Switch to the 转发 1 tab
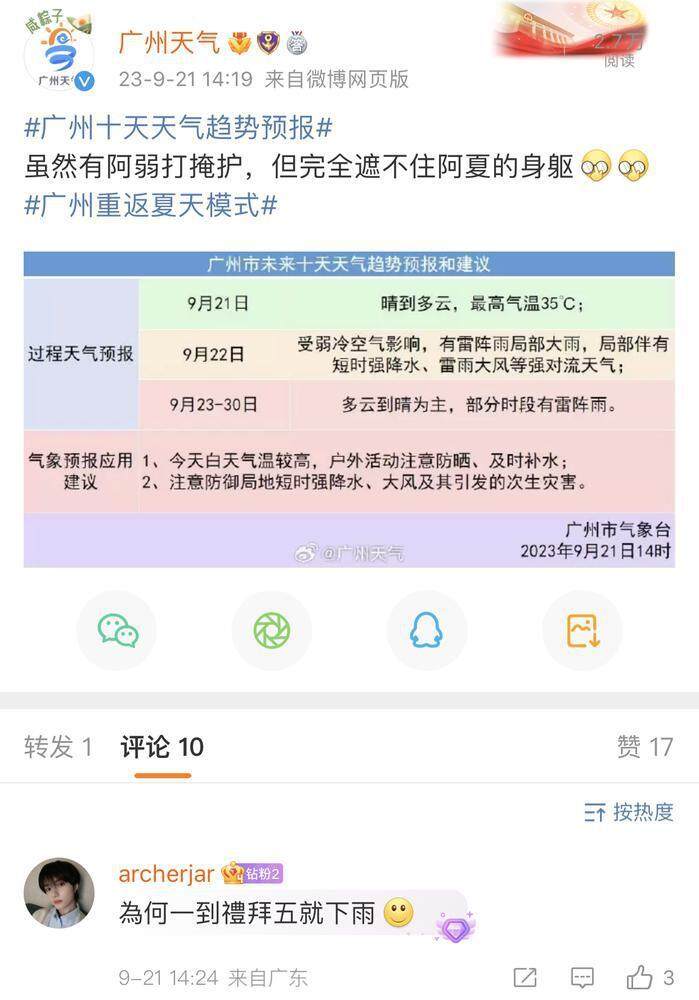The image size is (699, 1000). tap(59, 746)
